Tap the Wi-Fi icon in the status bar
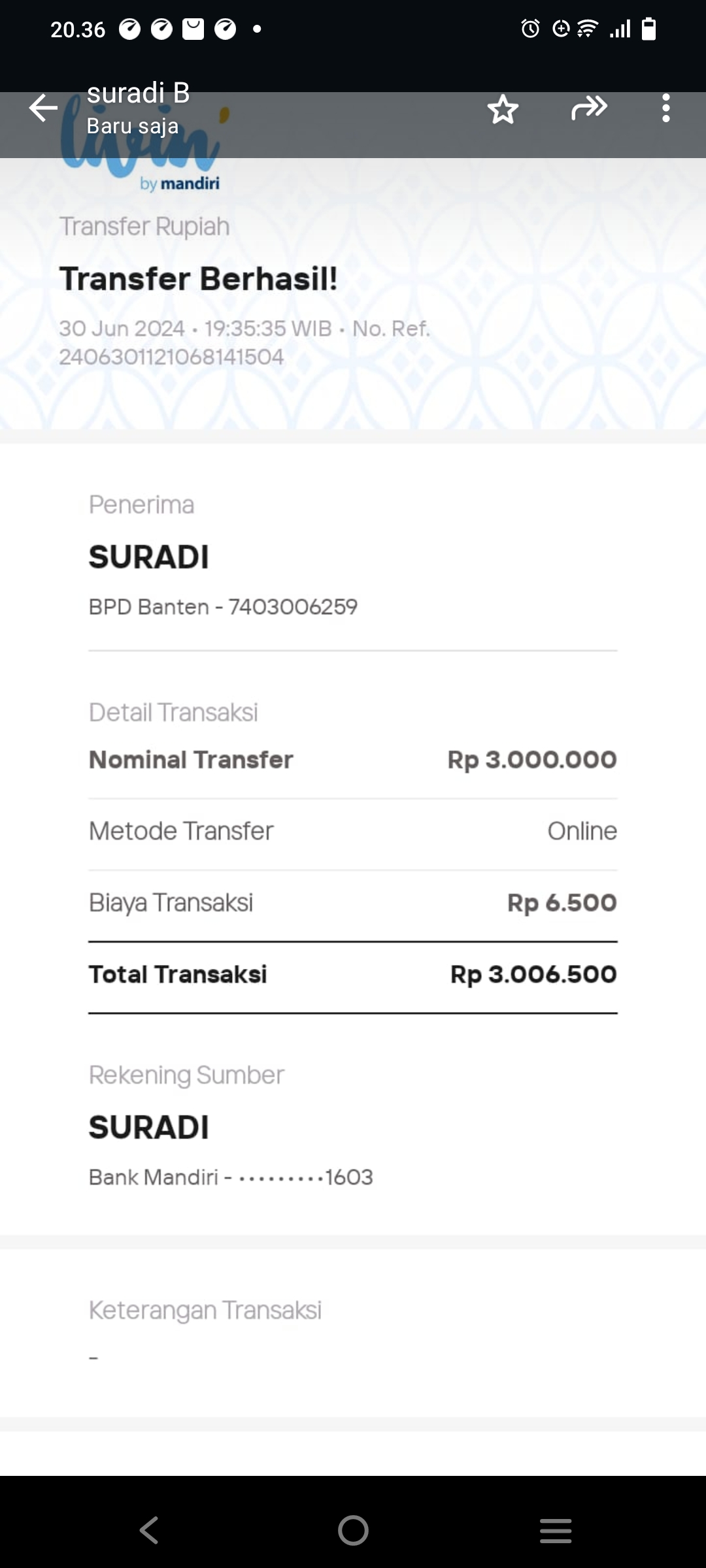 587,27
